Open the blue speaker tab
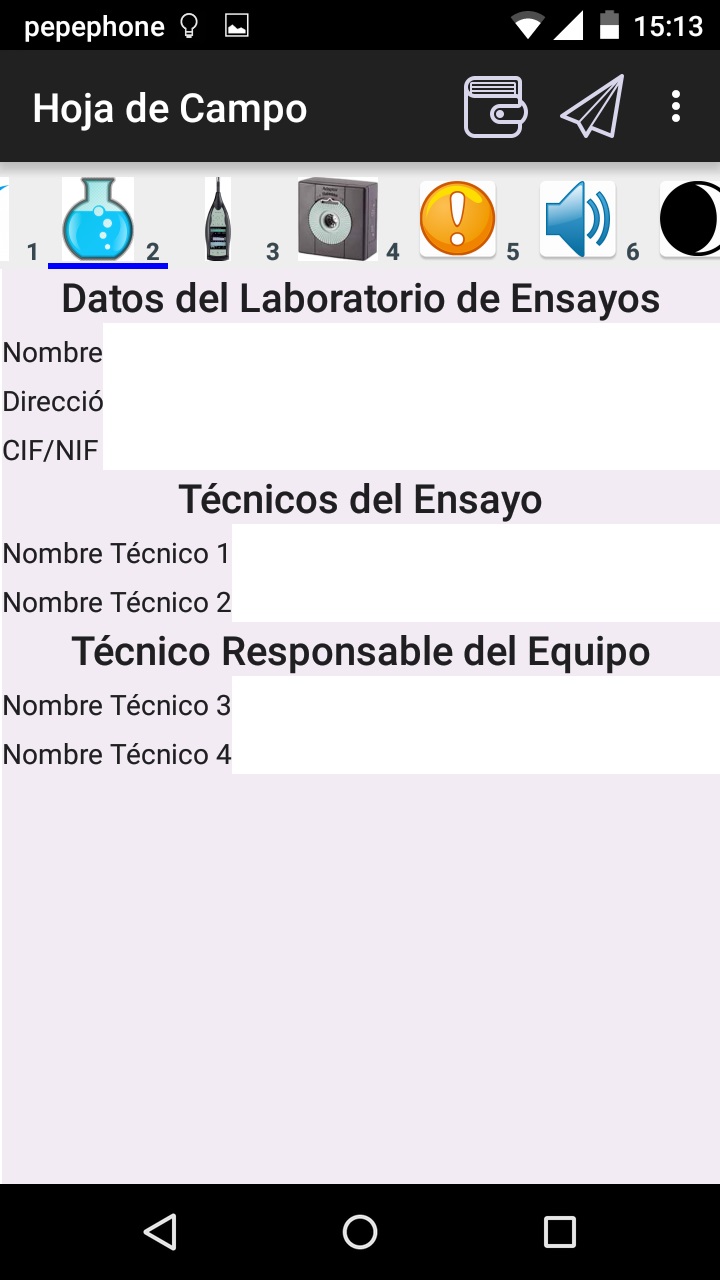Viewport: 720px width, 1280px height. 578,219
